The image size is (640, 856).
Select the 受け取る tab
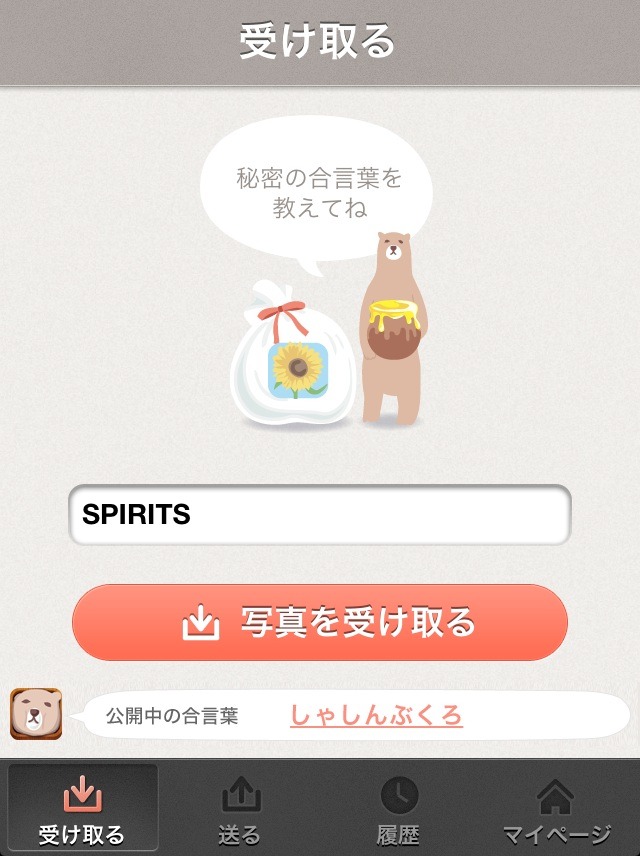pos(82,808)
